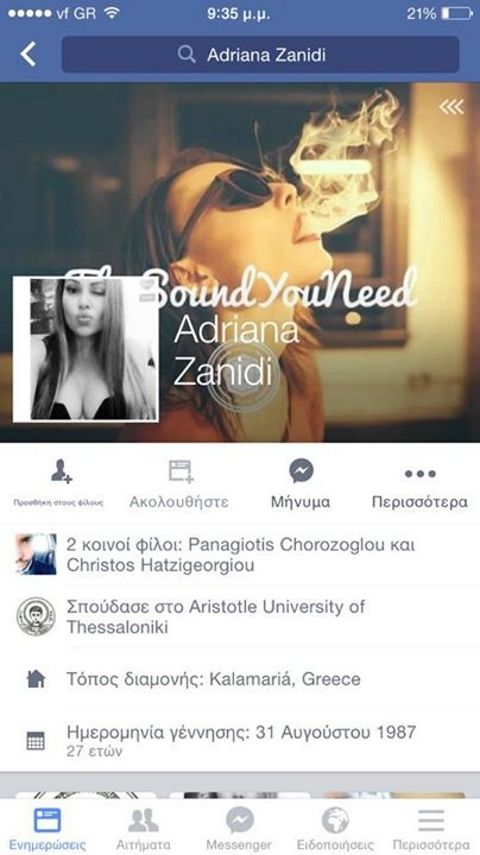Open the bottom Περισσότερα hamburger tab
The height and width of the screenshot is (855, 480).
click(x=431, y=829)
